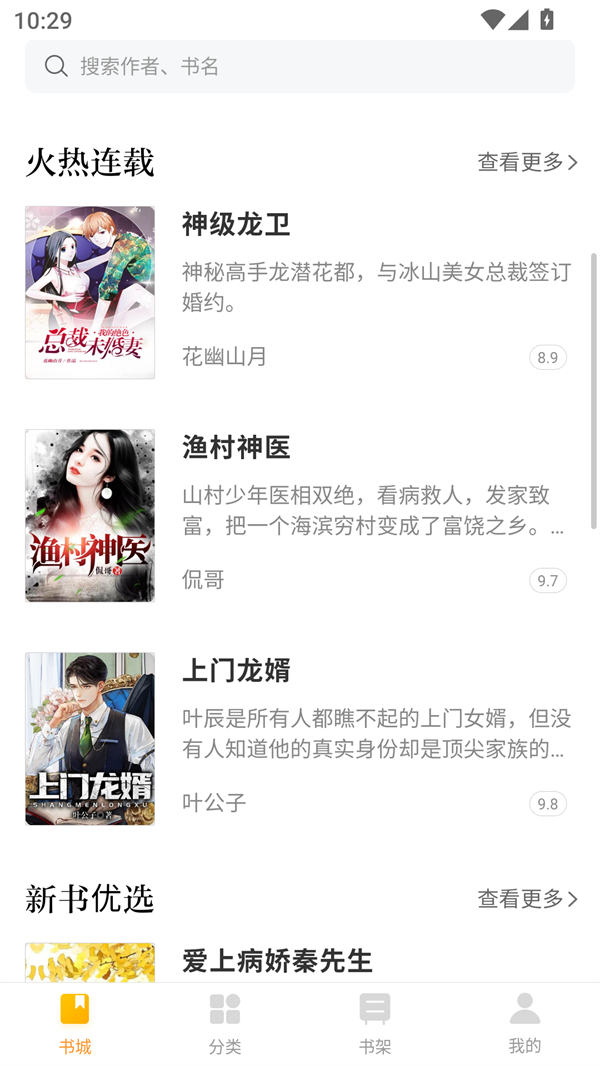Go to the 书架 tab
Screen dimensions: 600x1066
pyautogui.click(x=375, y=1024)
